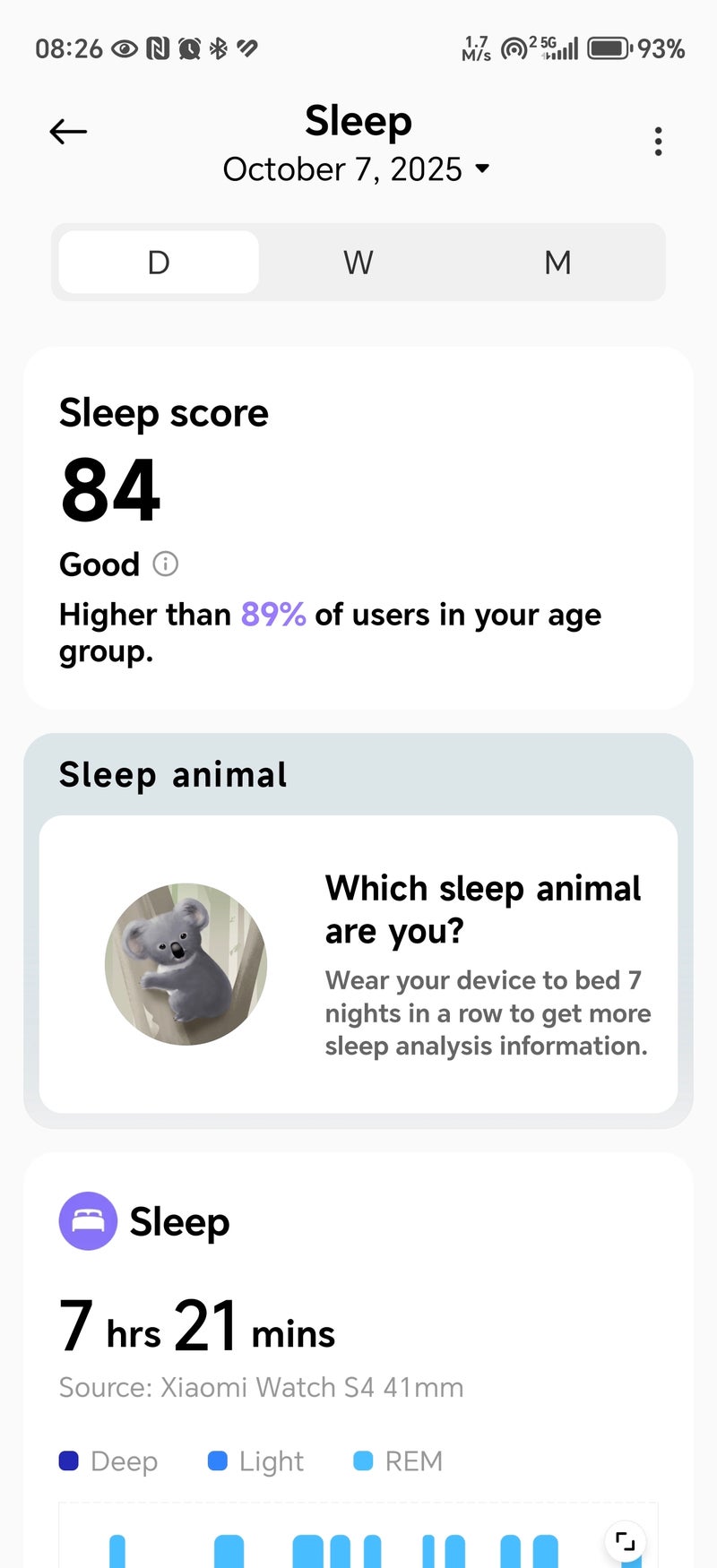The height and width of the screenshot is (1568, 717).
Task: Select the D day view tab
Action: [x=159, y=263]
